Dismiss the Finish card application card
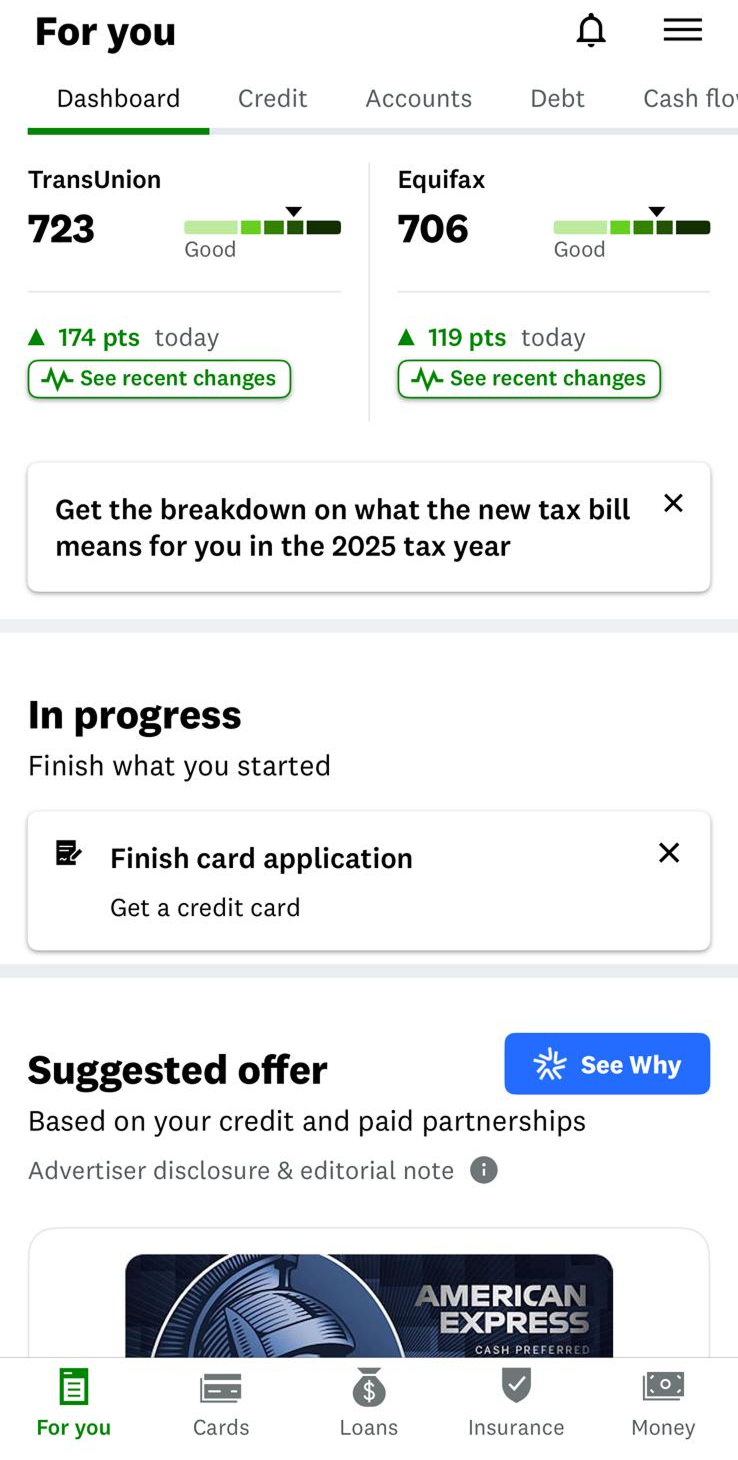 pos(669,852)
